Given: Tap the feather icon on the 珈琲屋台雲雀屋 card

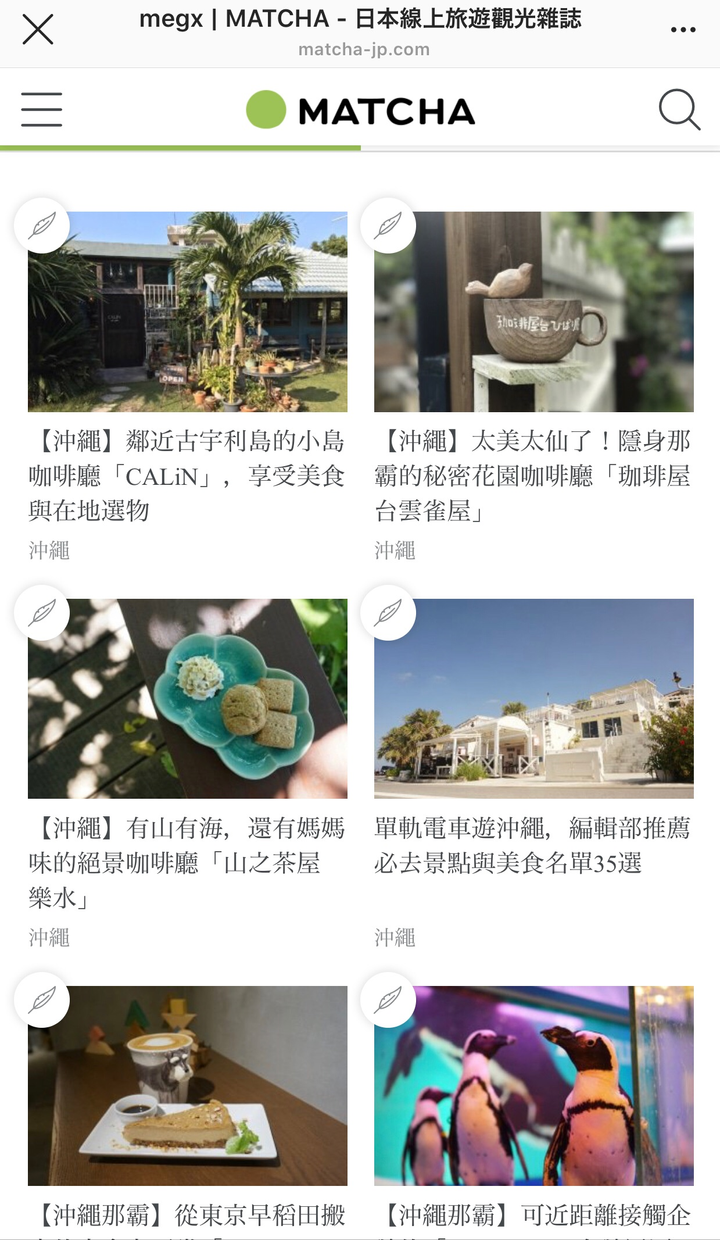Looking at the screenshot, I should [388, 226].
